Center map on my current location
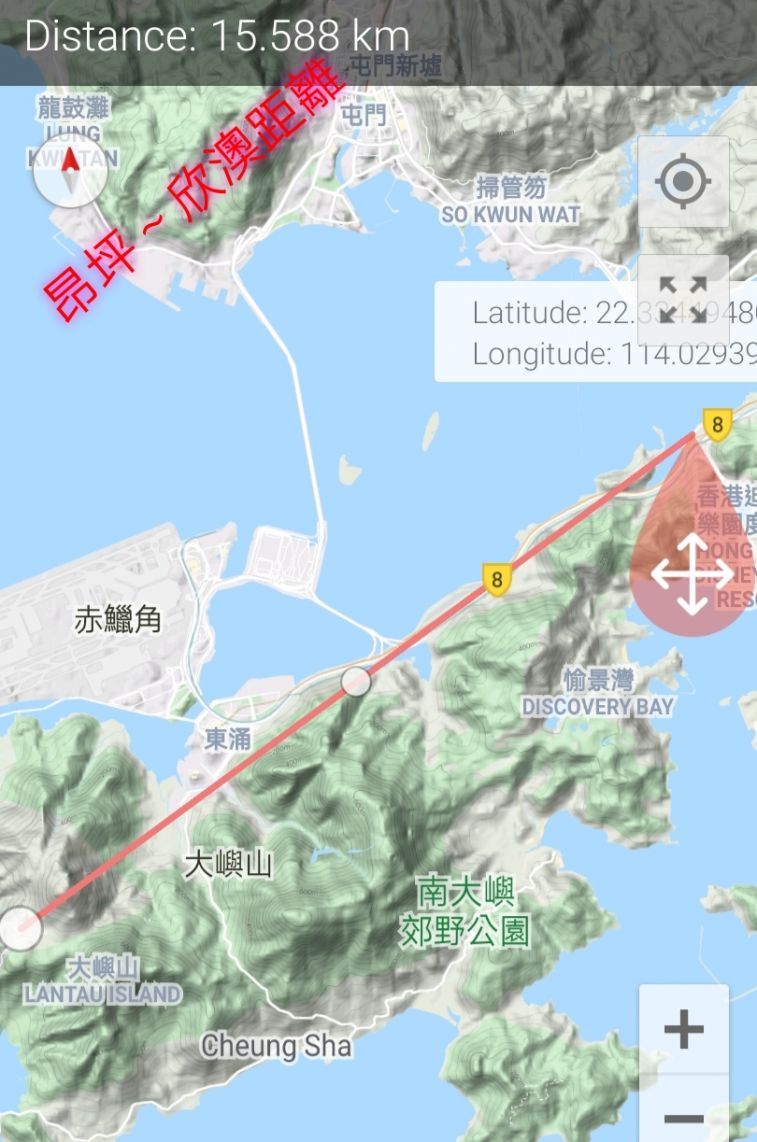 tap(683, 182)
